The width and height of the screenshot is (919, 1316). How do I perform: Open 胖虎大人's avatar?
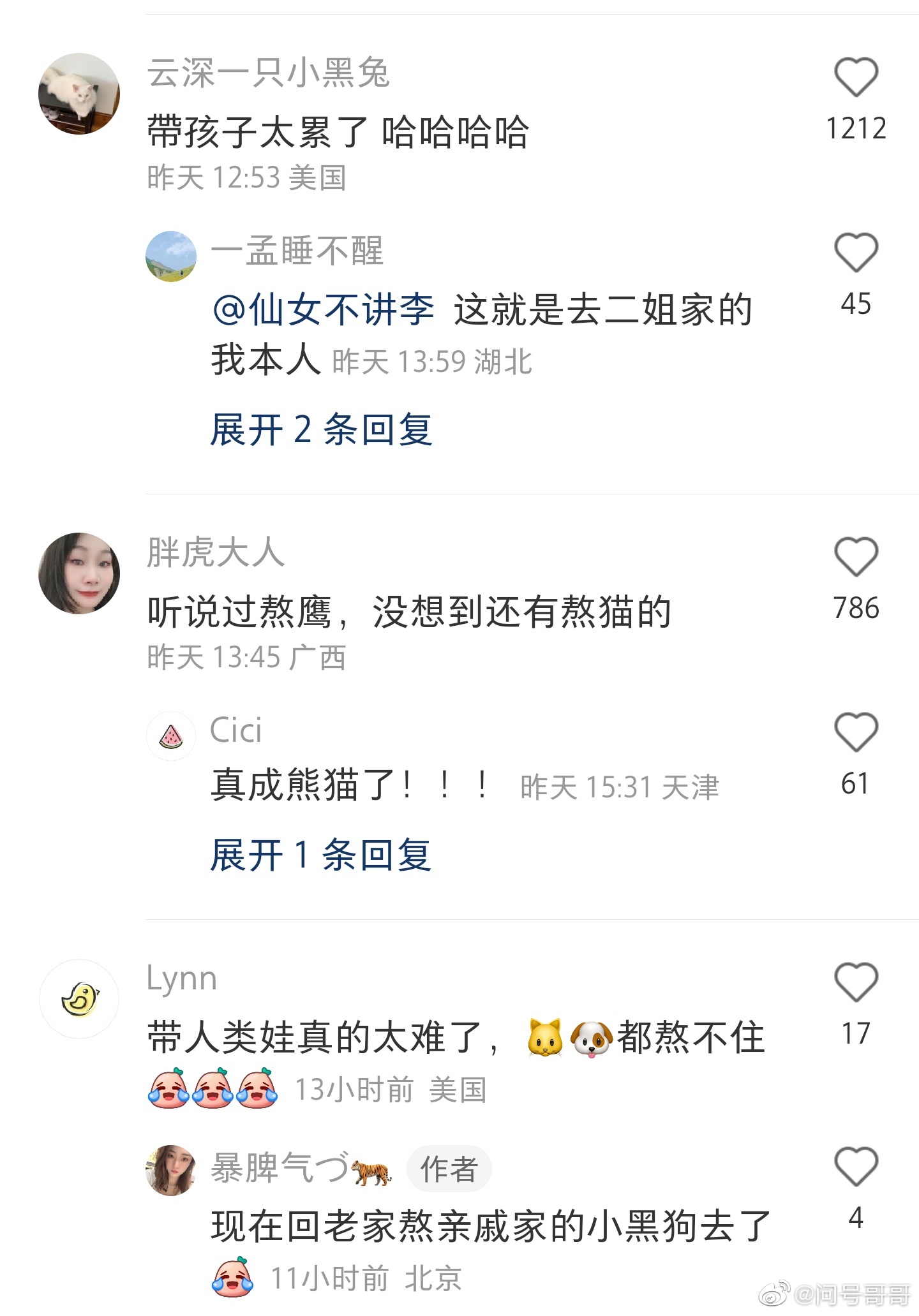[x=79, y=573]
